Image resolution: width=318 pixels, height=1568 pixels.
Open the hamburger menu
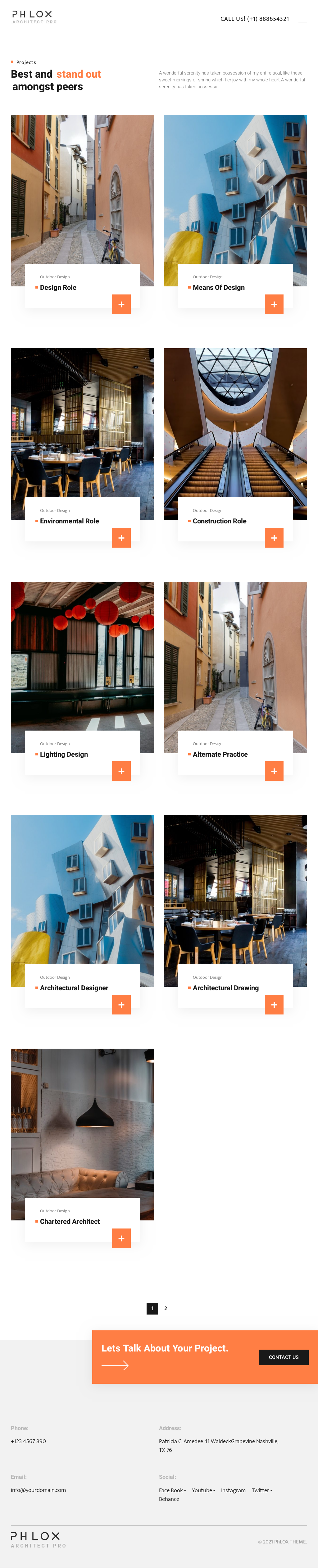(302, 18)
